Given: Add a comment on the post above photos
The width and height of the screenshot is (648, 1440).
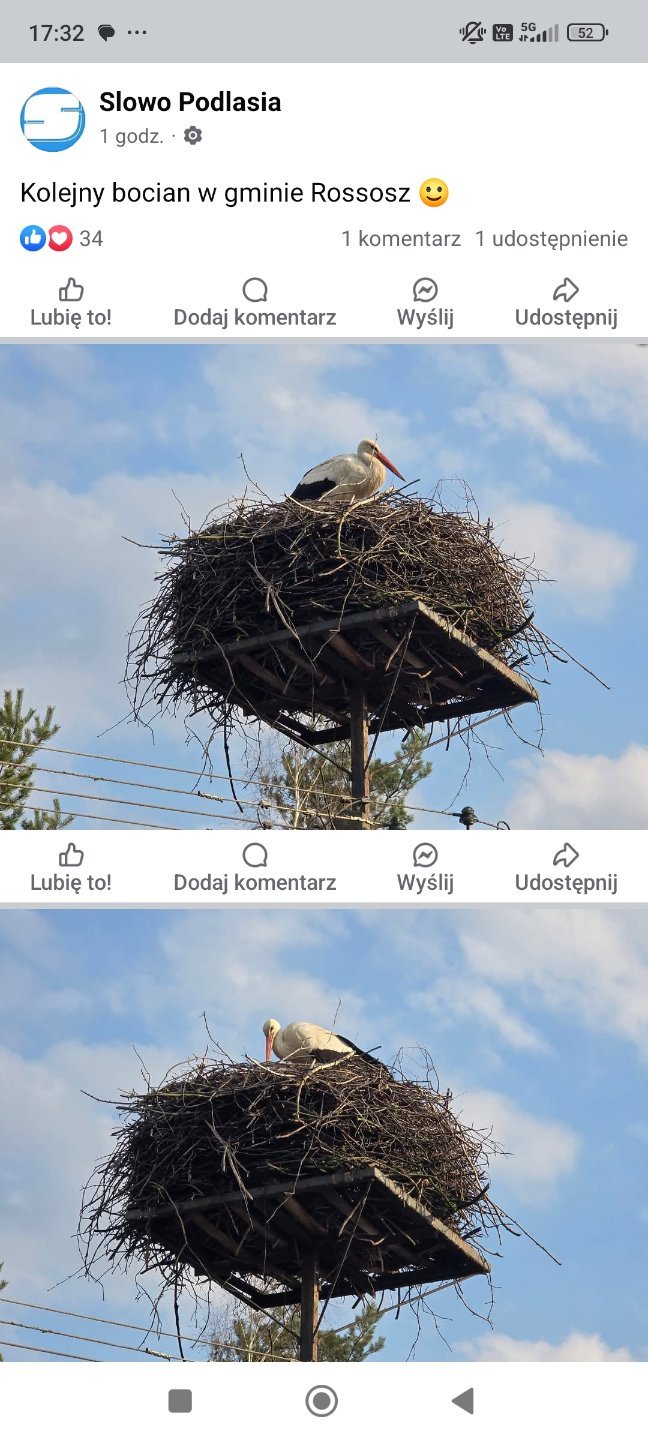Looking at the screenshot, I should pyautogui.click(x=255, y=303).
